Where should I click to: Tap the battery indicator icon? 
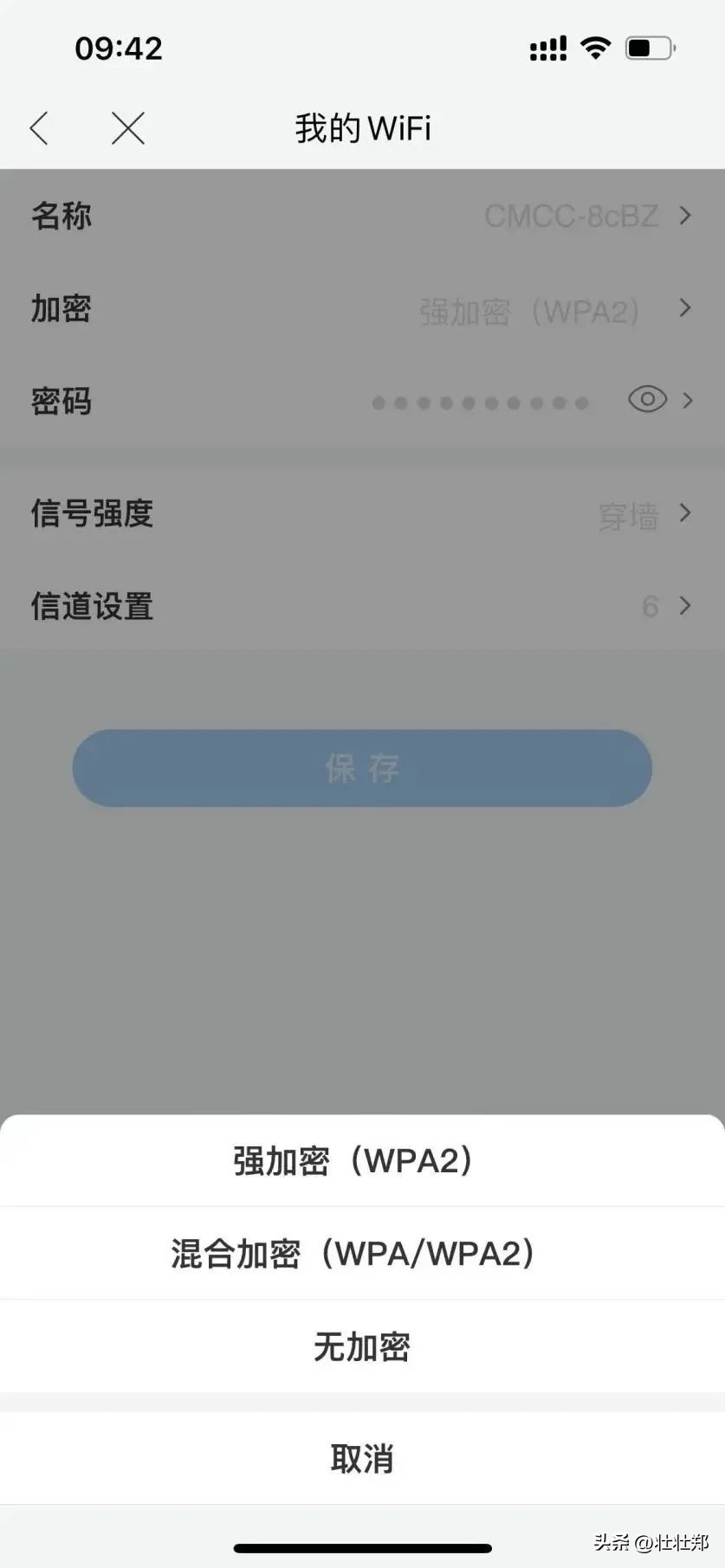648,48
